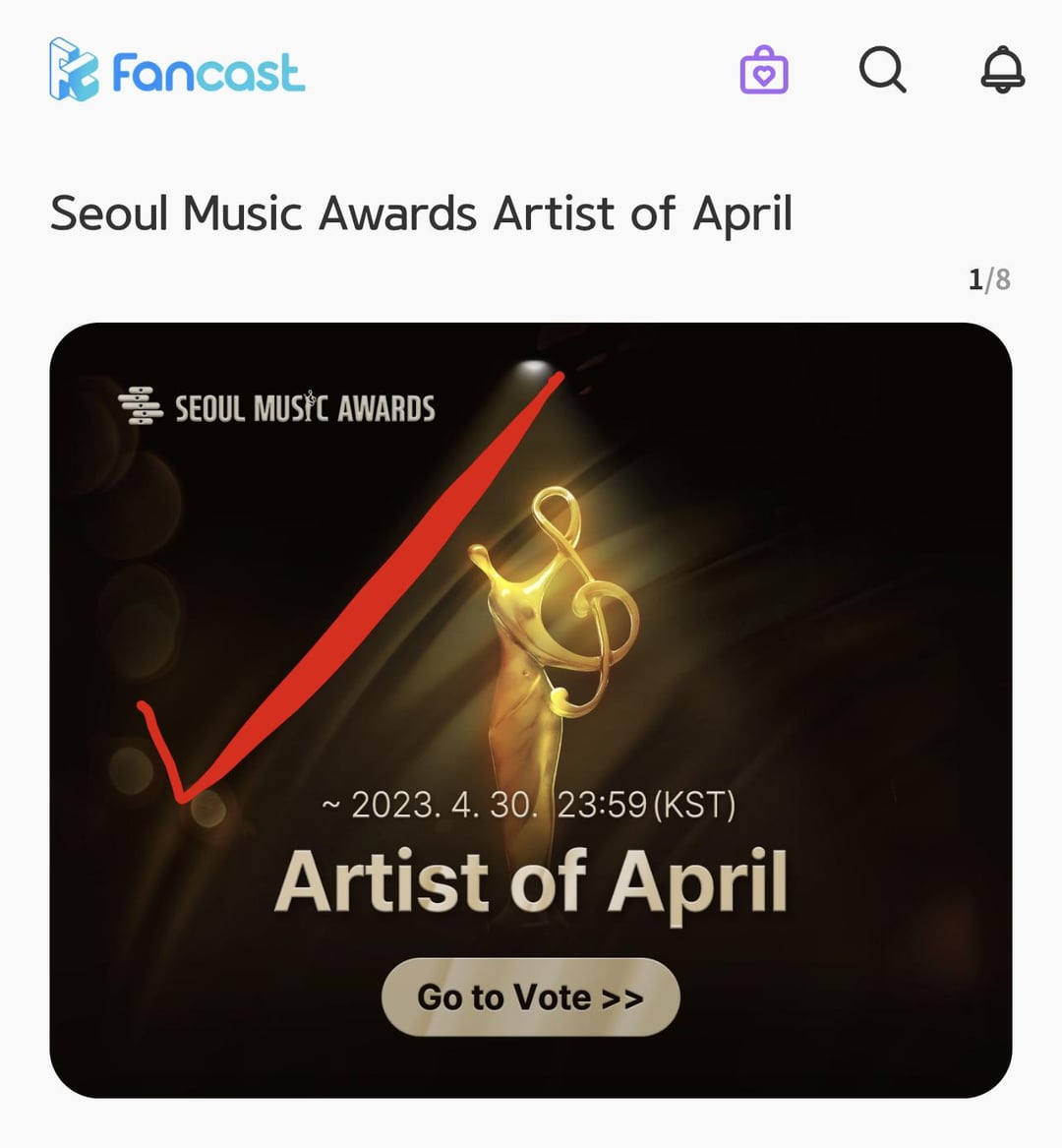
Task: Open the Fancast home logo
Action: (177, 71)
